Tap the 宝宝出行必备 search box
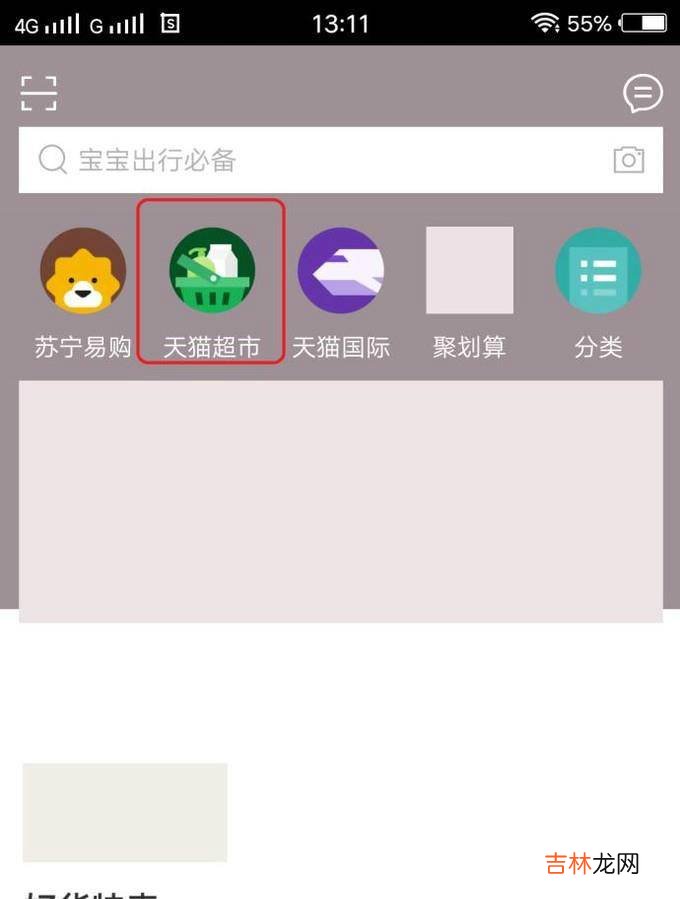The image size is (680, 899). click(x=320, y=160)
